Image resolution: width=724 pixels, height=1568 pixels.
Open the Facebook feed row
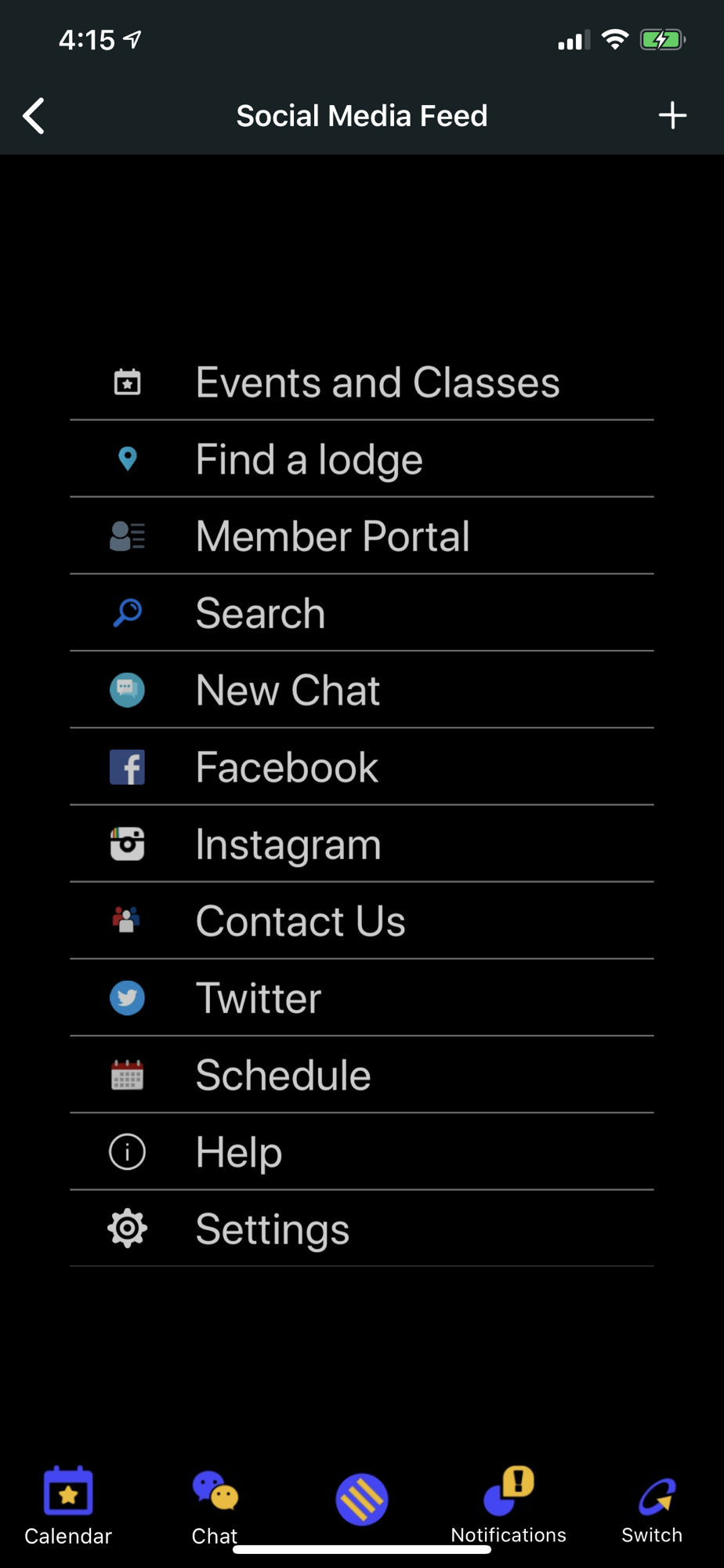(362, 767)
